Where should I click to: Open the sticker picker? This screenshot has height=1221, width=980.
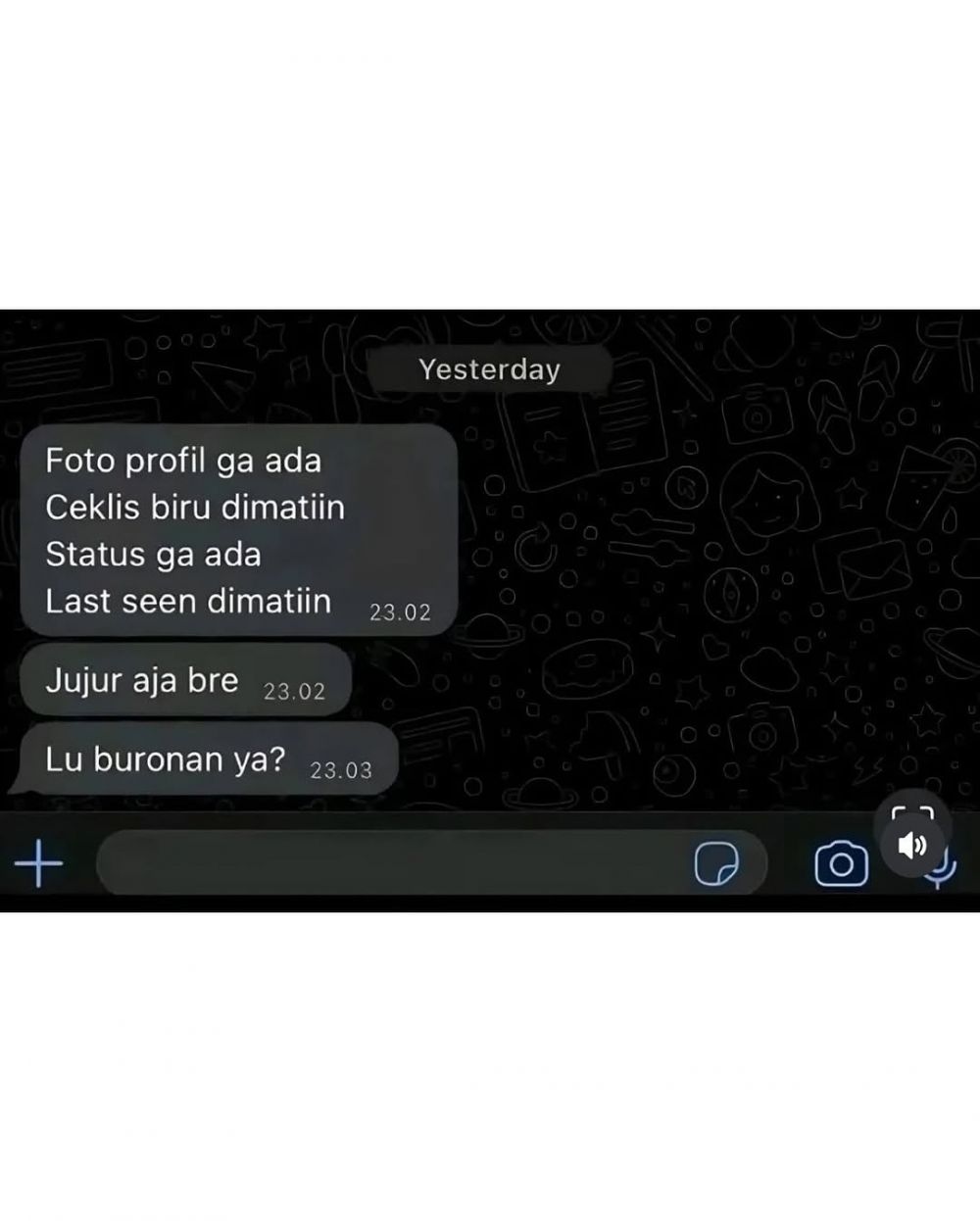click(x=716, y=863)
